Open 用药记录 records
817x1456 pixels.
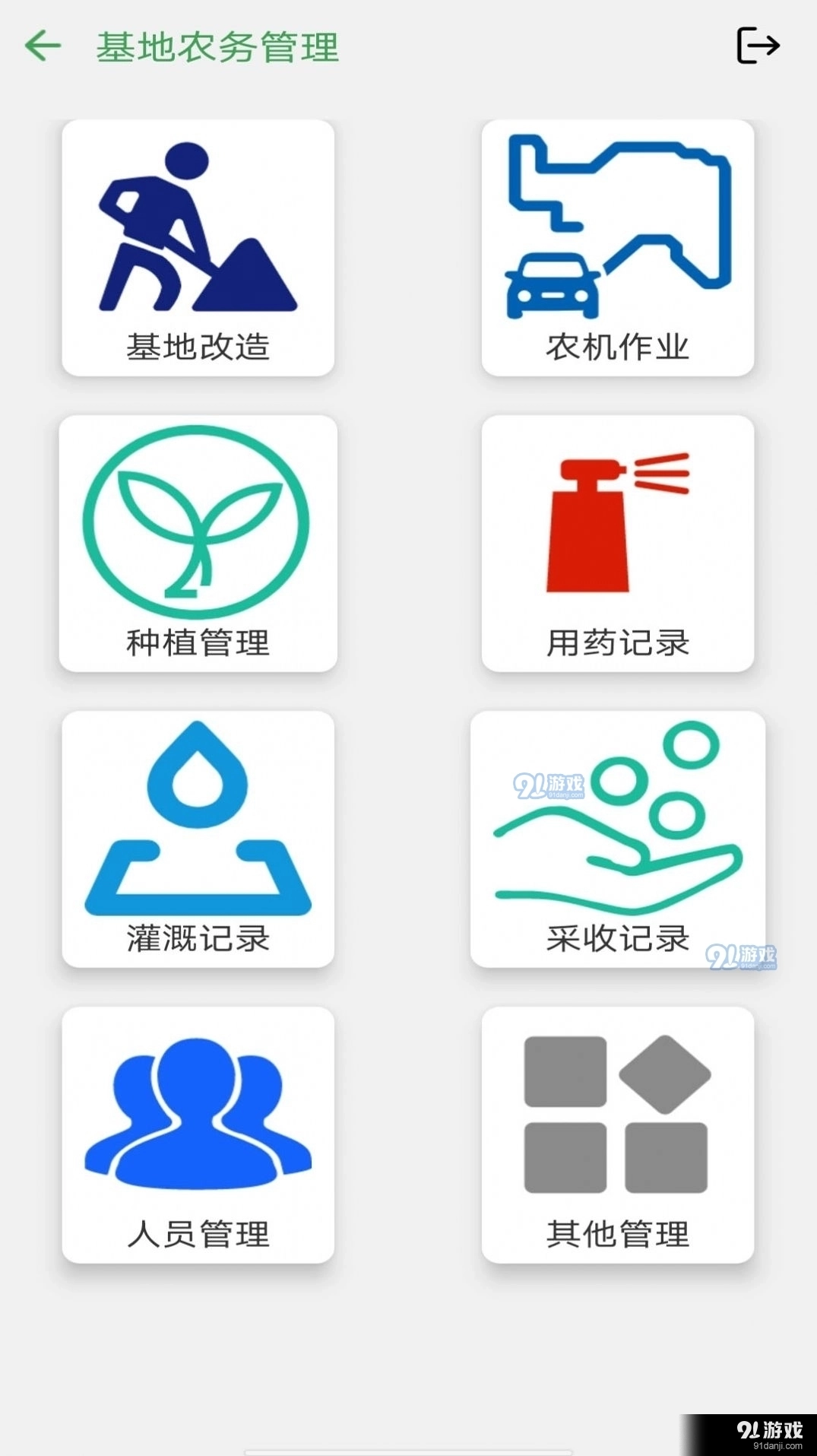(x=617, y=543)
